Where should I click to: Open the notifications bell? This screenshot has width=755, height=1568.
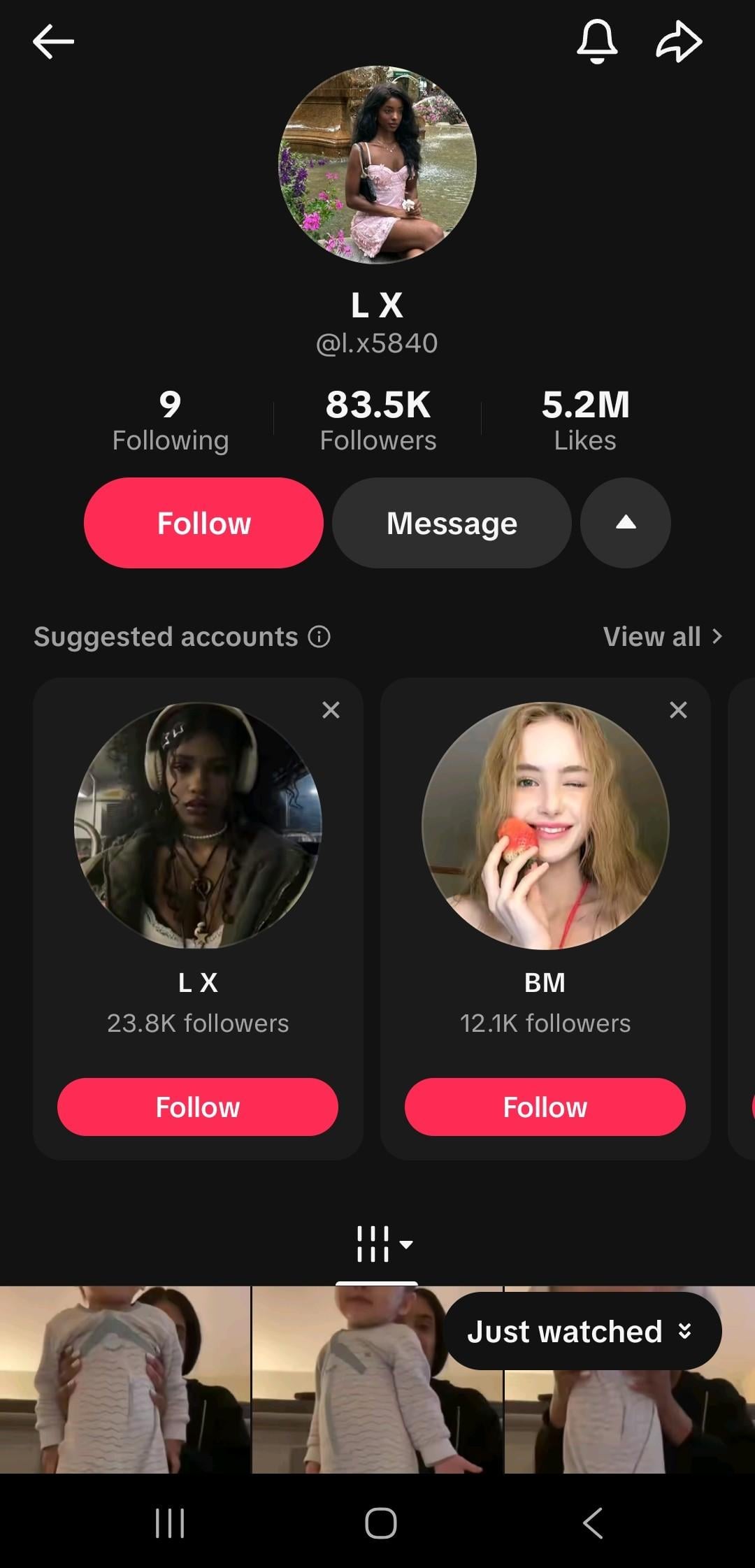pos(597,42)
